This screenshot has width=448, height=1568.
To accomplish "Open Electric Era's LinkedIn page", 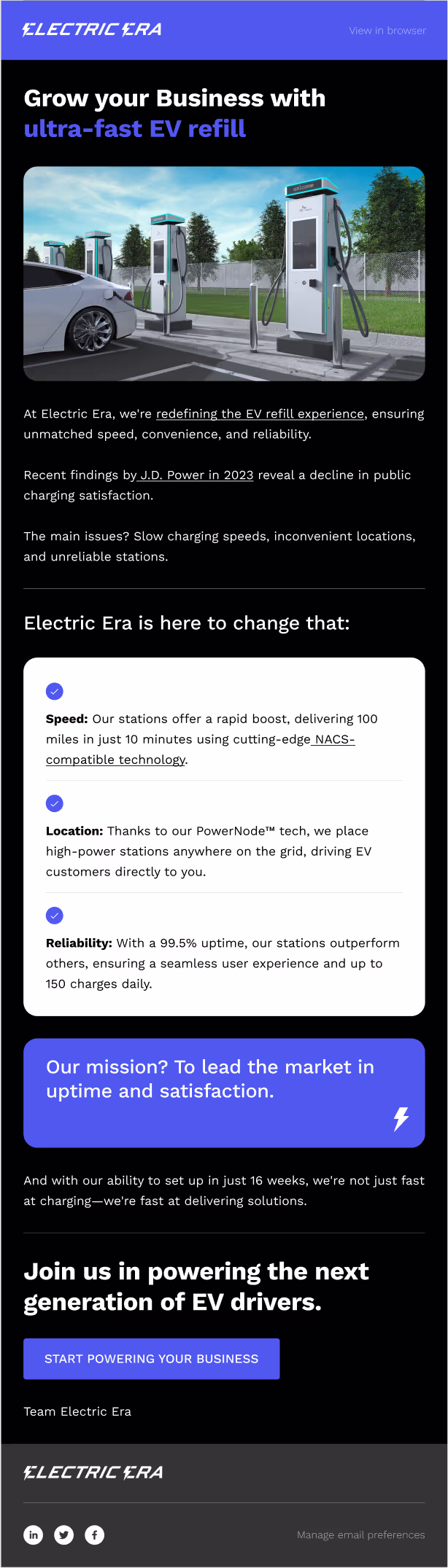I will pyautogui.click(x=34, y=1534).
